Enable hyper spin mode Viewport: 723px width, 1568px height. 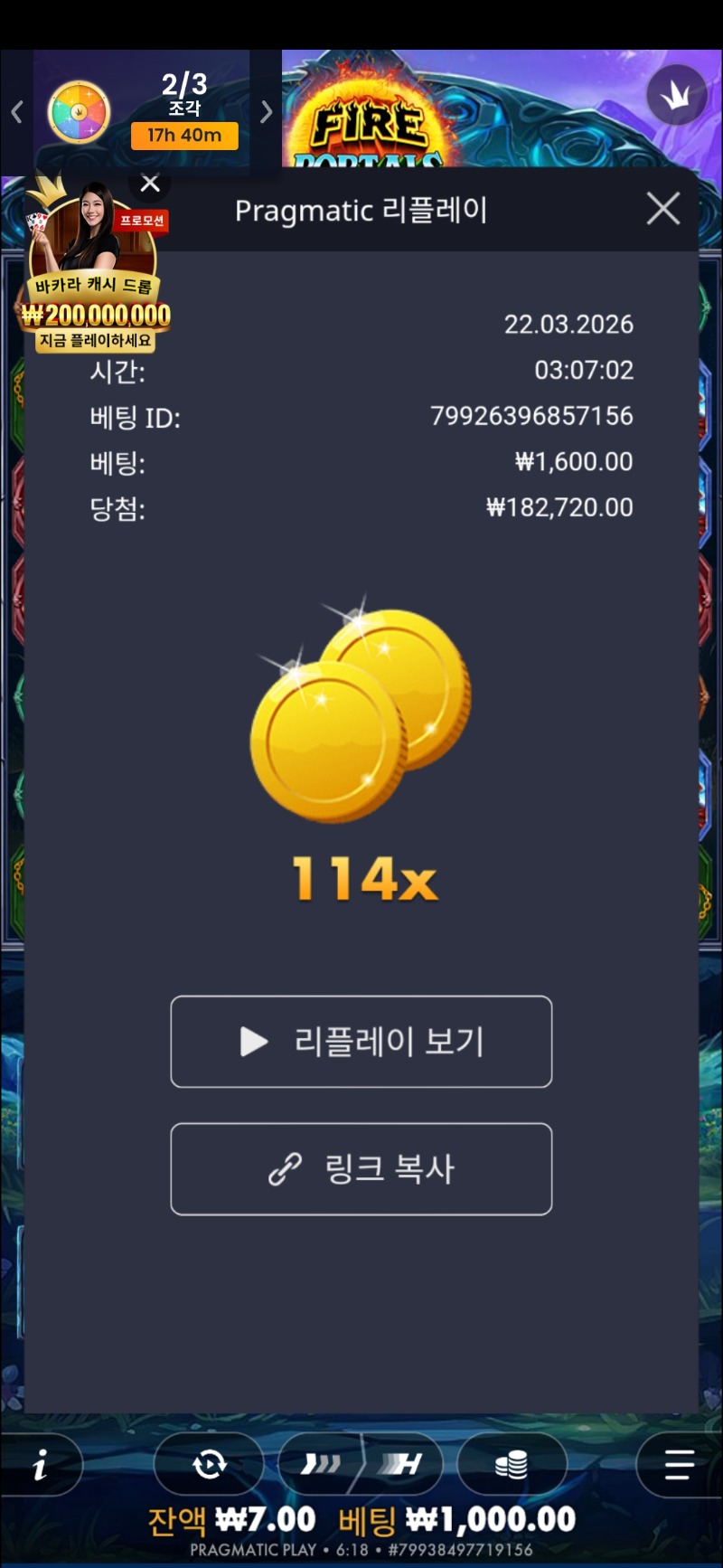coord(401,1464)
